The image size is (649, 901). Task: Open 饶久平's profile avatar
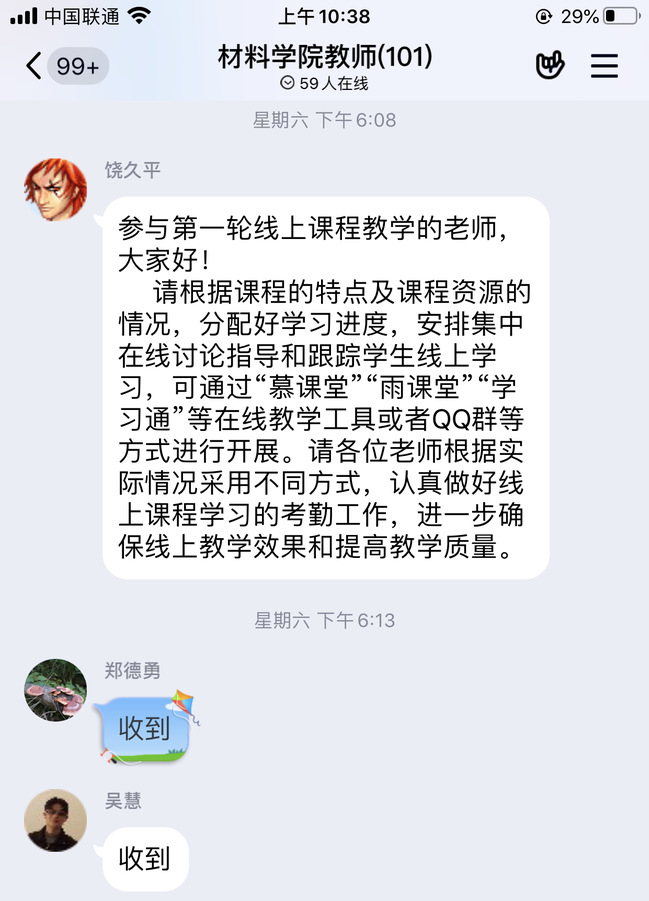coord(55,189)
